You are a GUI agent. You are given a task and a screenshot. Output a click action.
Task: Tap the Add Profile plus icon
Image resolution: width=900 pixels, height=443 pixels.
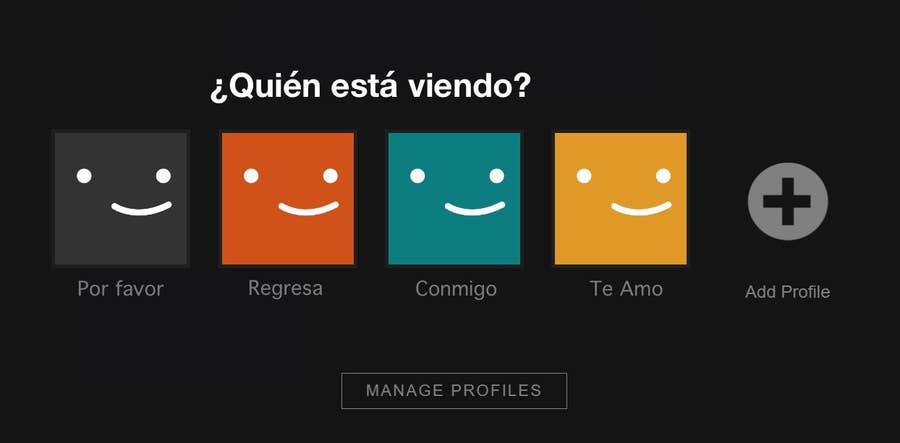788,202
